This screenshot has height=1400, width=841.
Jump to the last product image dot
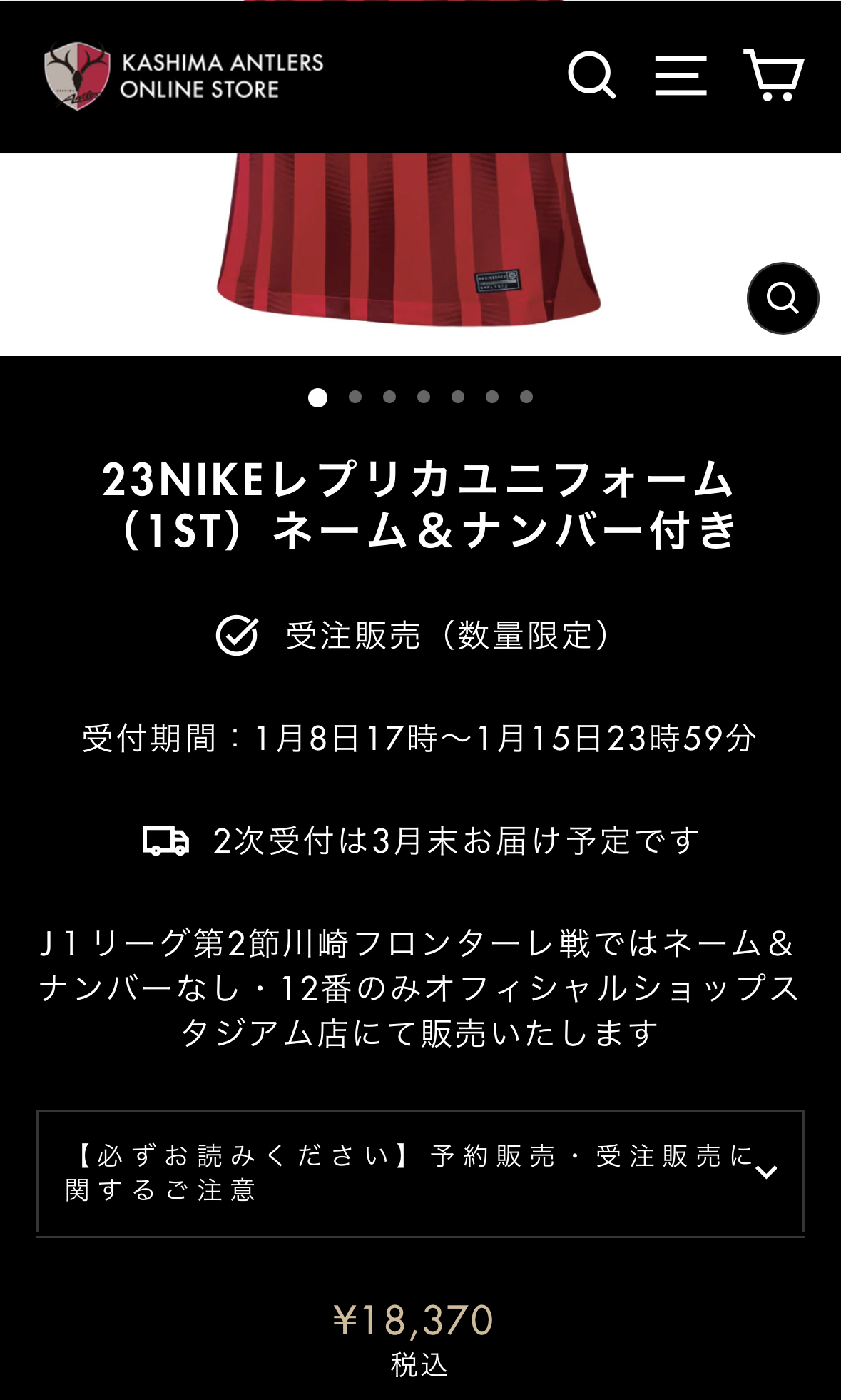tap(526, 397)
